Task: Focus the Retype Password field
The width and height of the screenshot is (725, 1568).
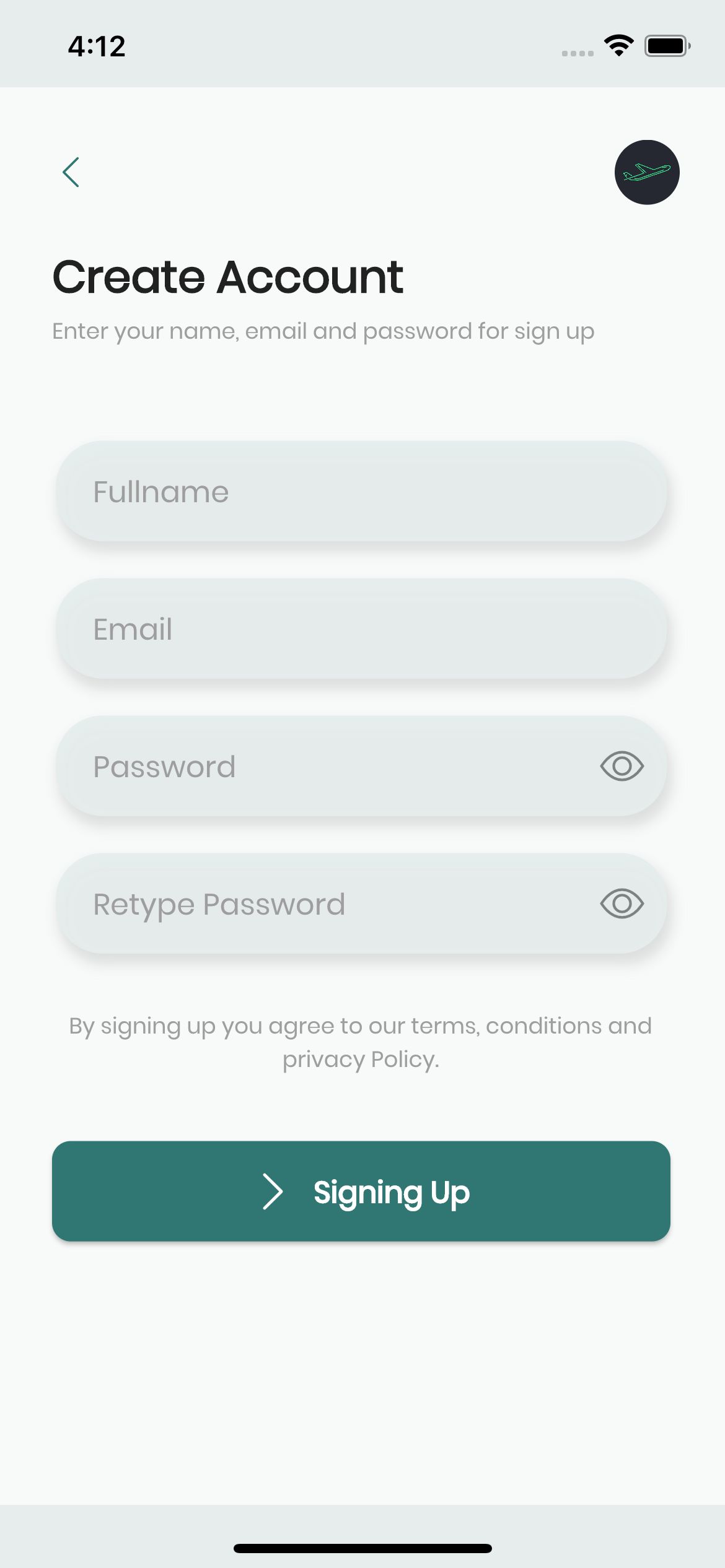Action: pos(361,904)
